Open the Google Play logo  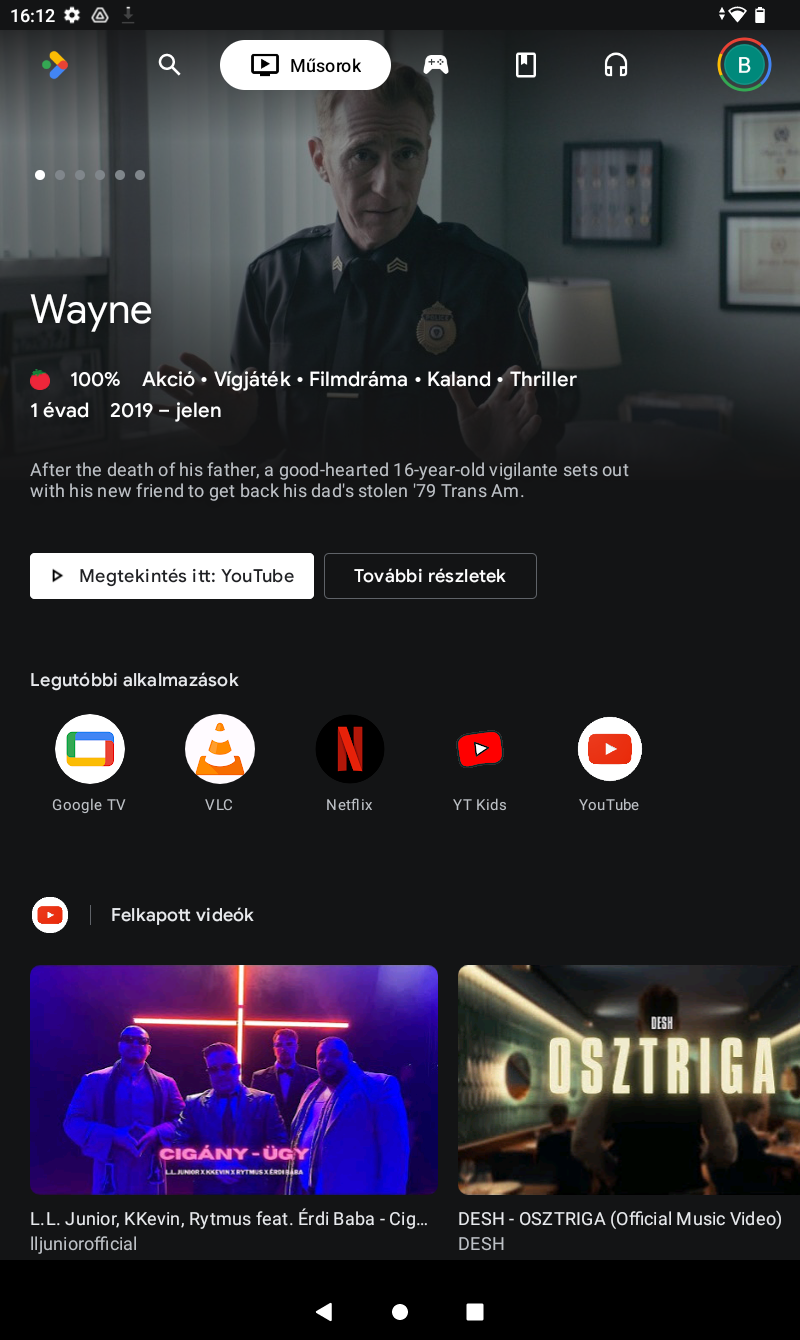click(x=55, y=65)
